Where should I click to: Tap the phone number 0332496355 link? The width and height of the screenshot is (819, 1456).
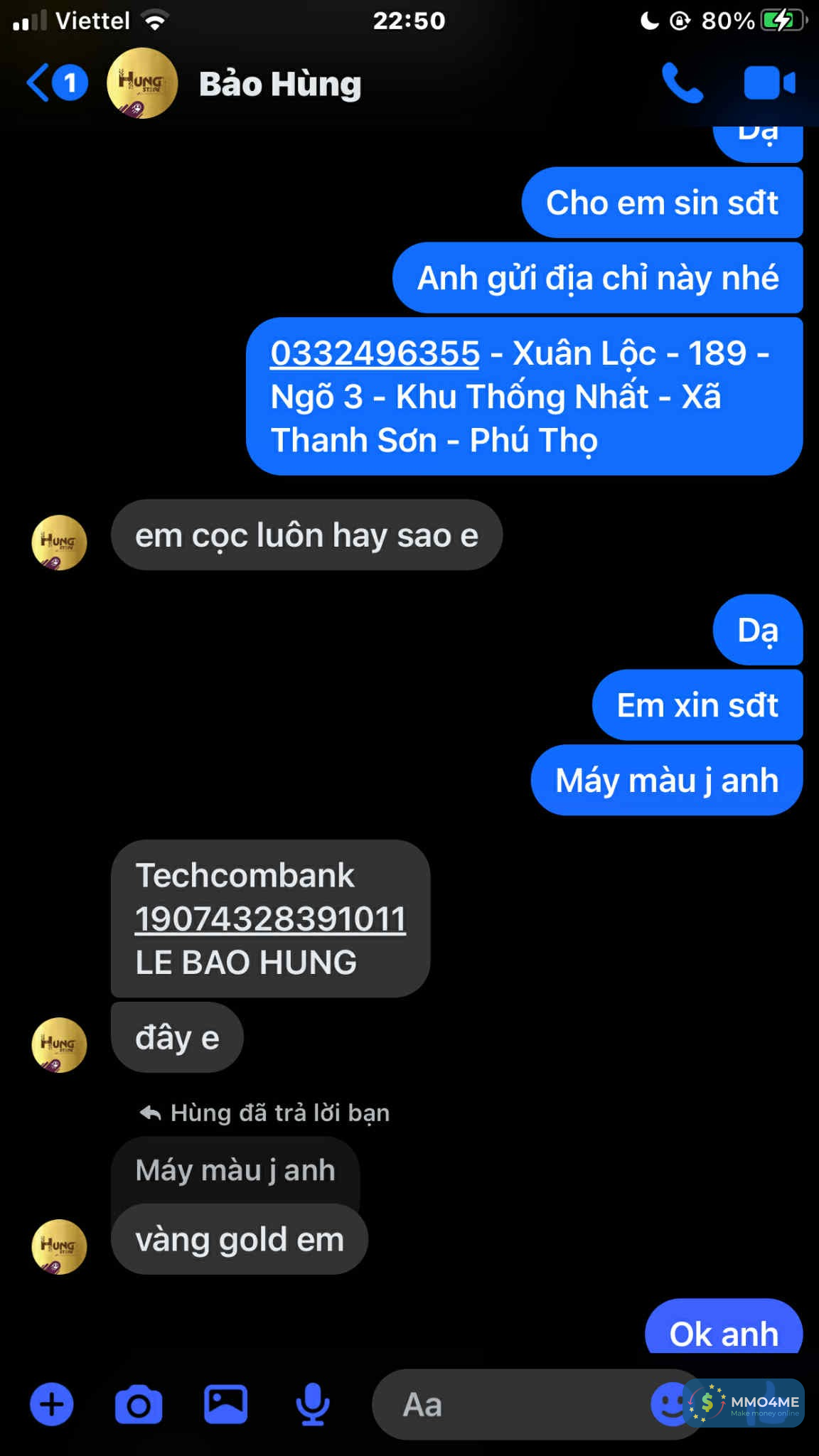(375, 353)
